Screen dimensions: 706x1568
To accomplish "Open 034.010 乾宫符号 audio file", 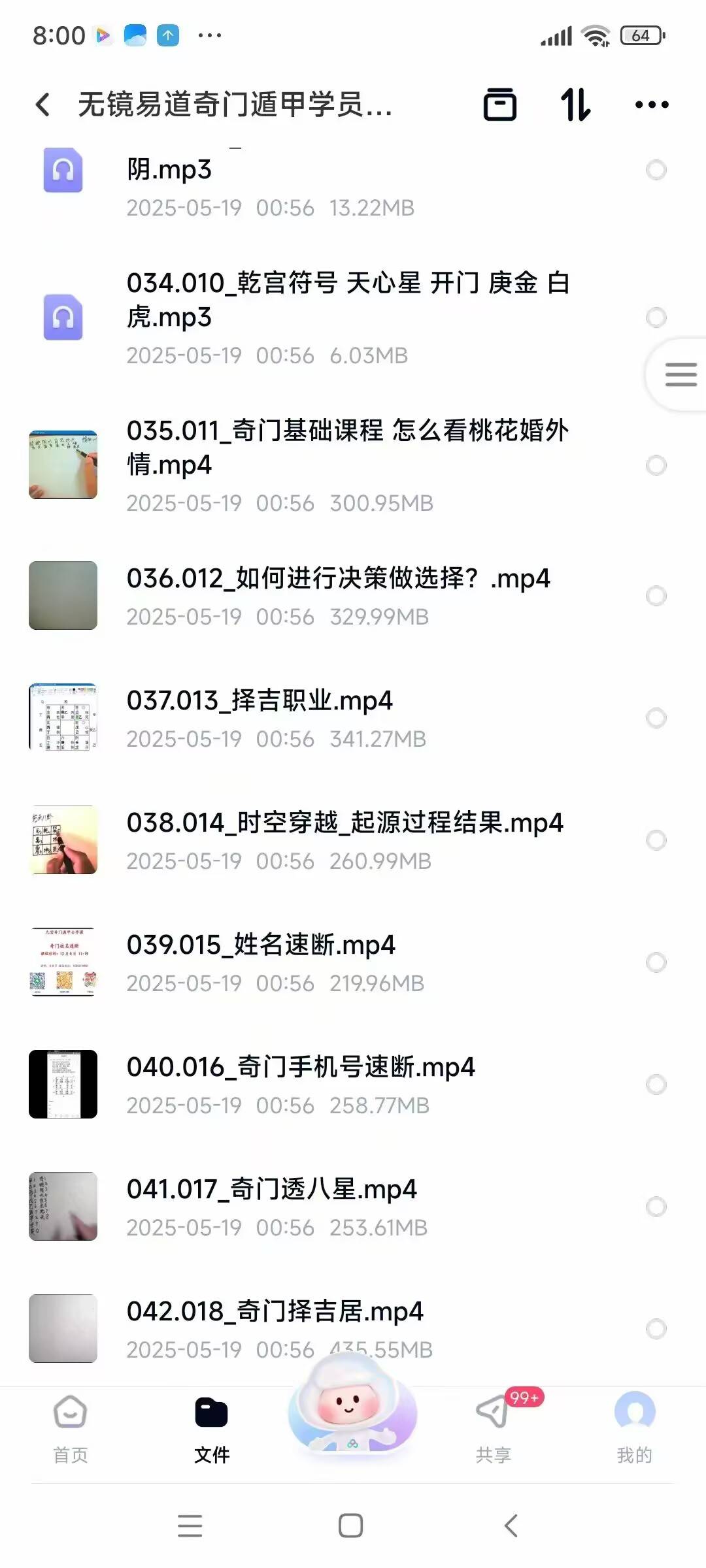I will (346, 301).
